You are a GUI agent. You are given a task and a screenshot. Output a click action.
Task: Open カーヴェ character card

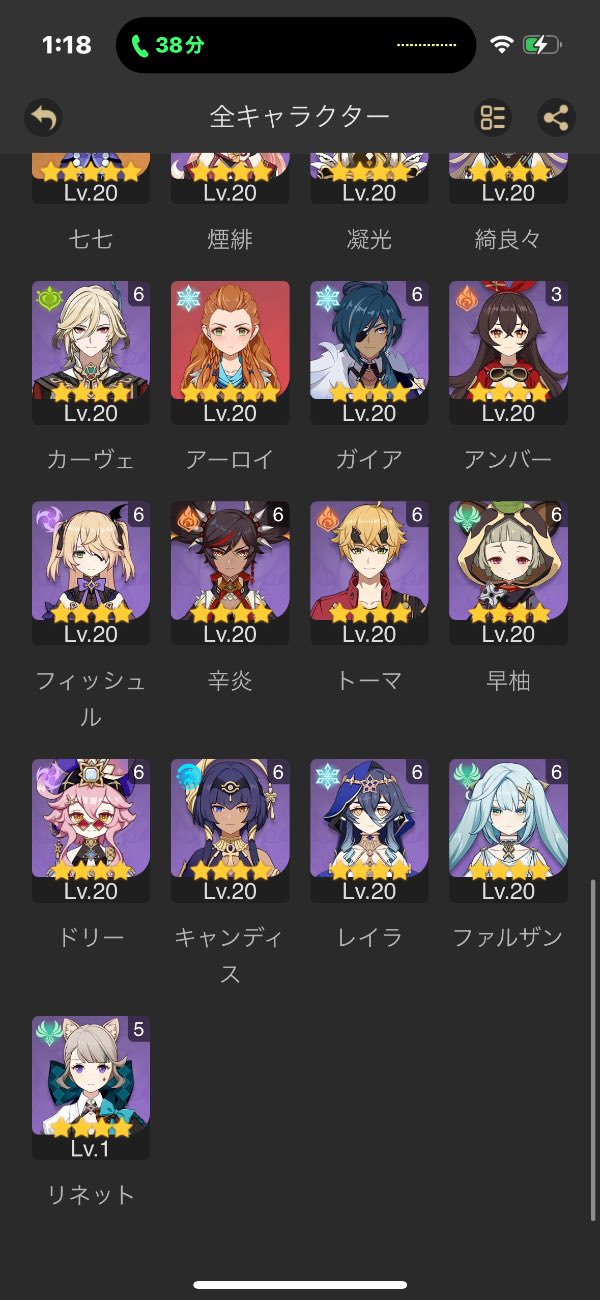[x=91, y=351]
